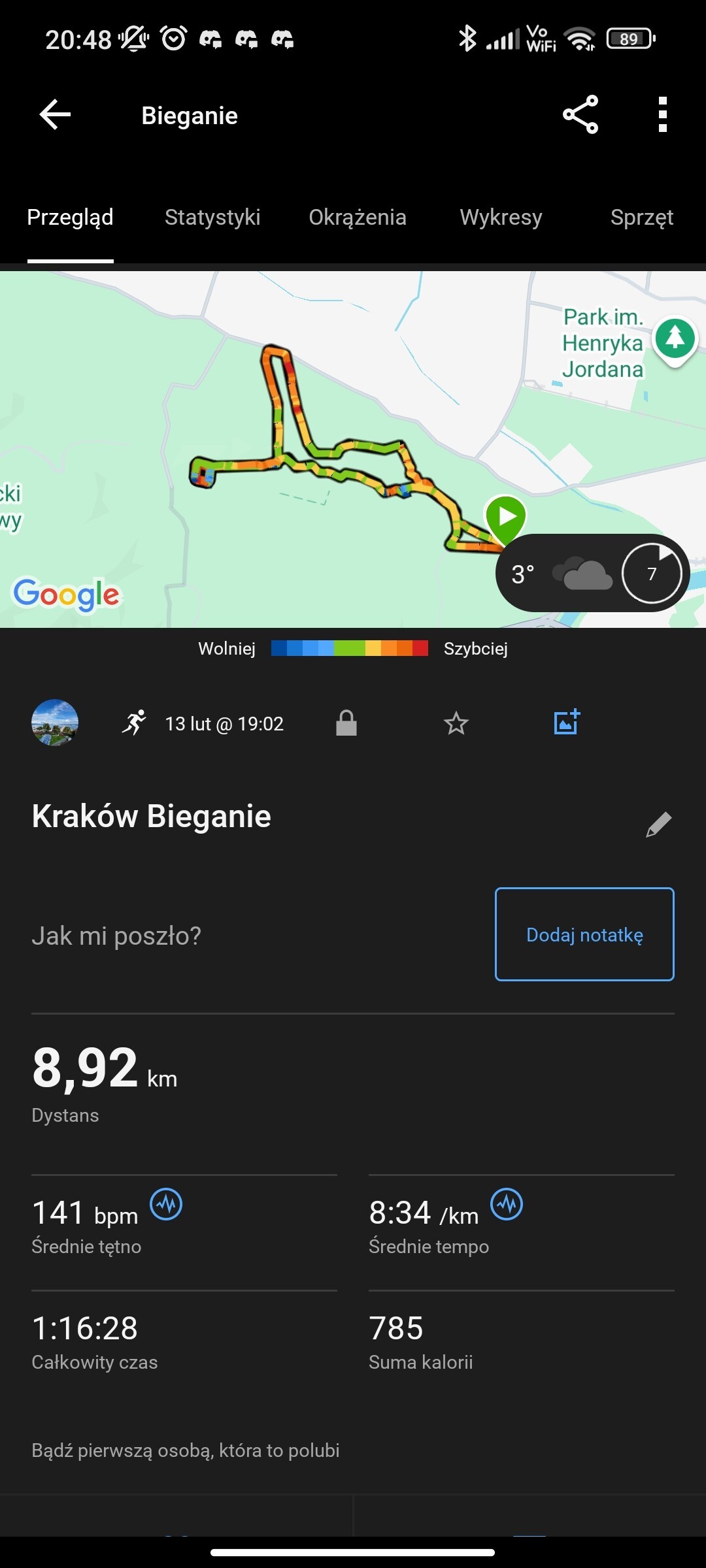706x1568 pixels.
Task: Mark this activity as favorite
Action: [456, 723]
